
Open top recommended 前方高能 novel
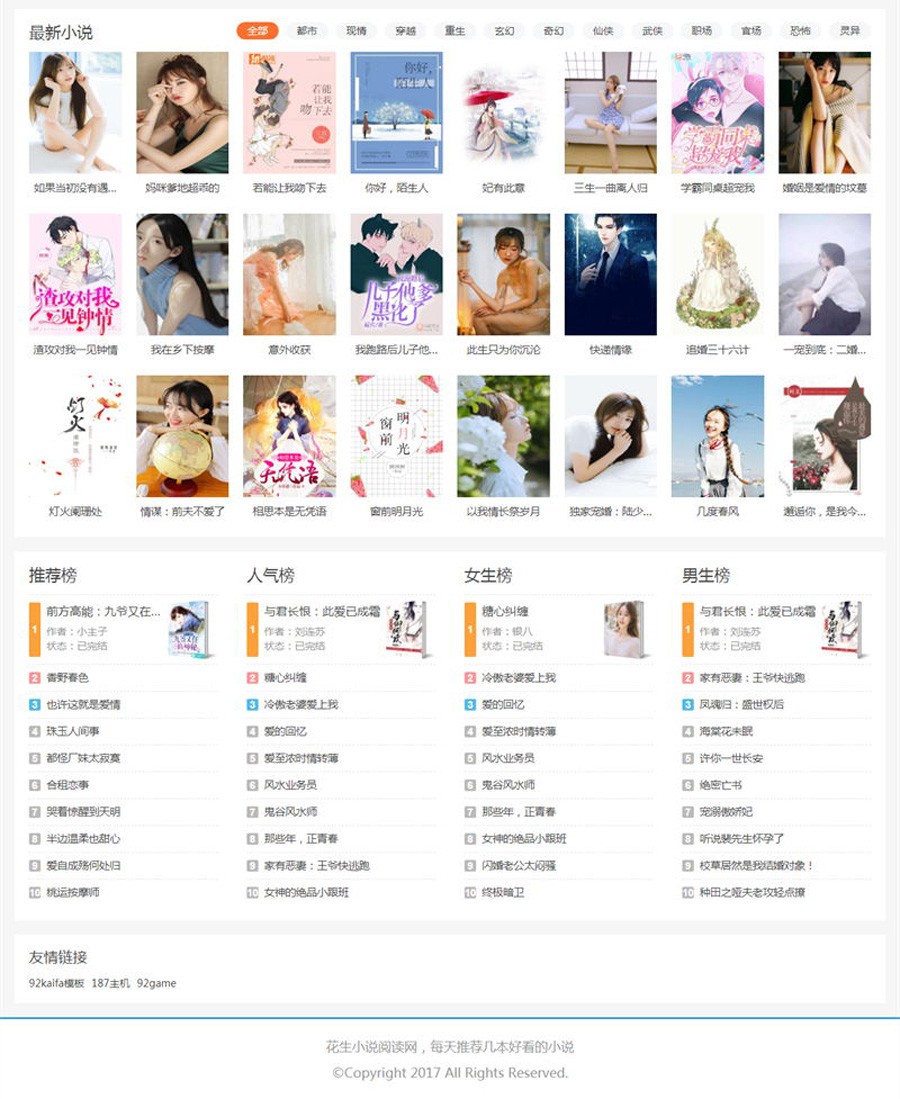(103, 611)
